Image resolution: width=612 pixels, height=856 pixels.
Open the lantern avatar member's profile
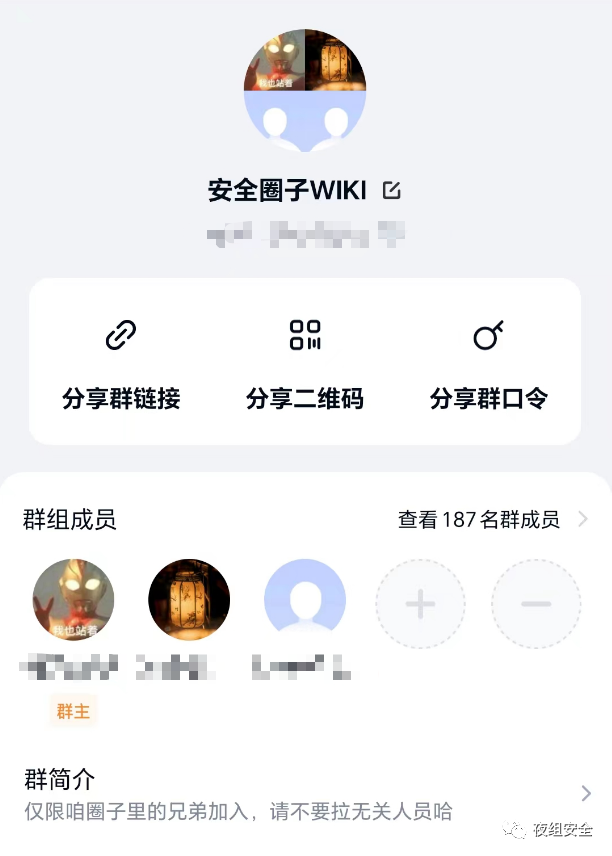point(189,600)
